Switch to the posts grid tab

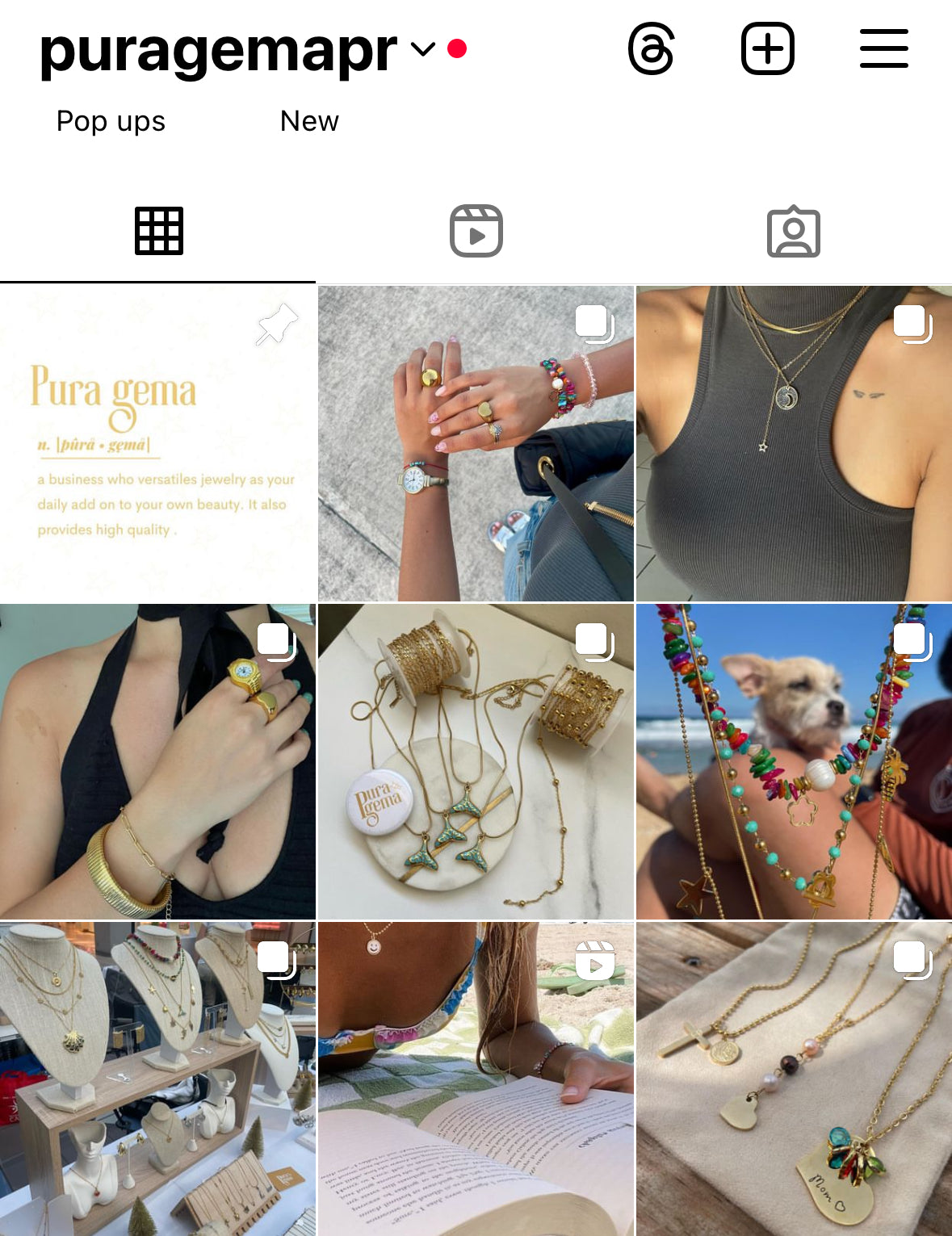[158, 232]
